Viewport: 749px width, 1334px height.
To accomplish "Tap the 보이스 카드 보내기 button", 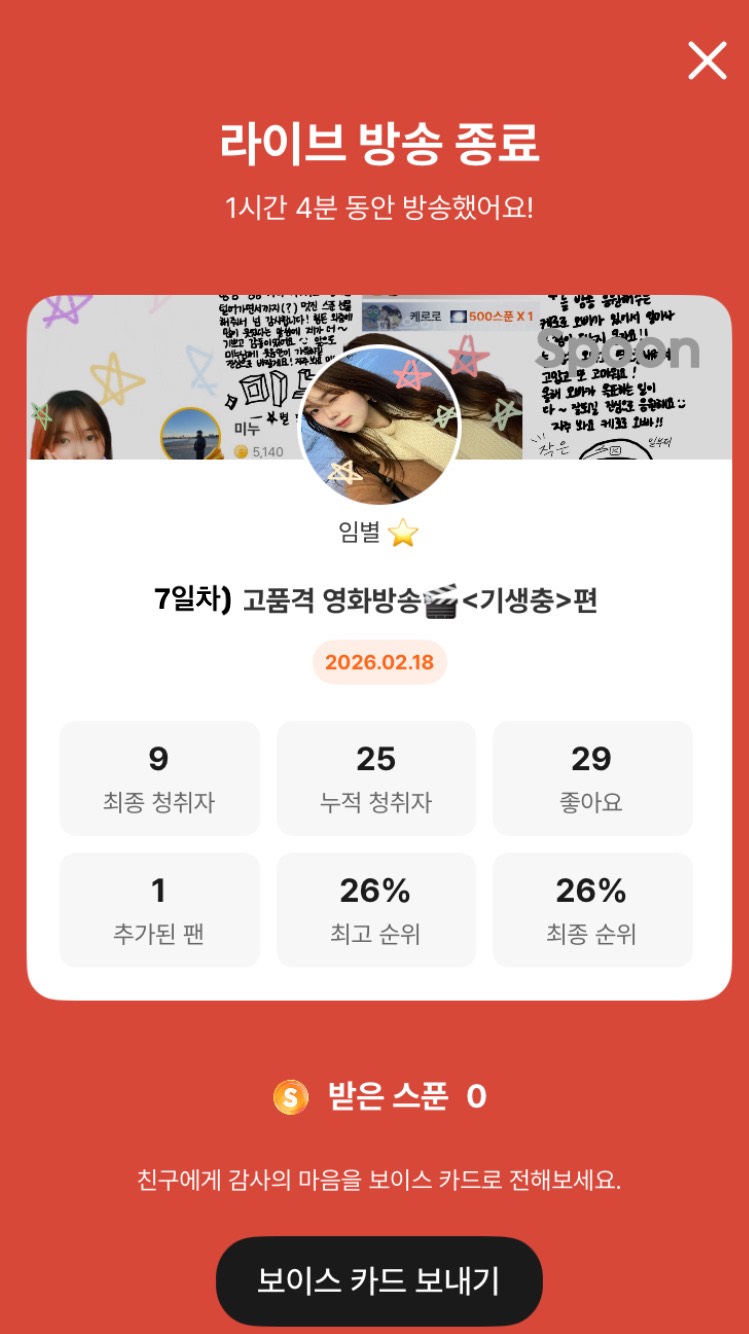I will (x=379, y=1281).
